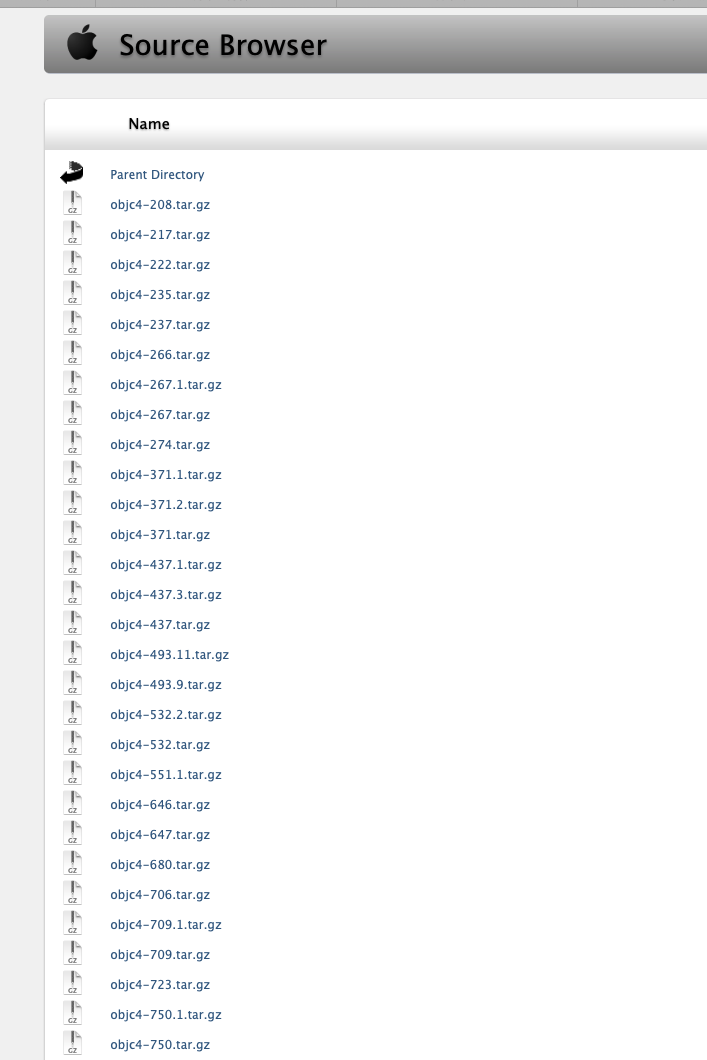Open objc4-274.tar.gz
Screen dimensions: 707x1060
coord(160,445)
